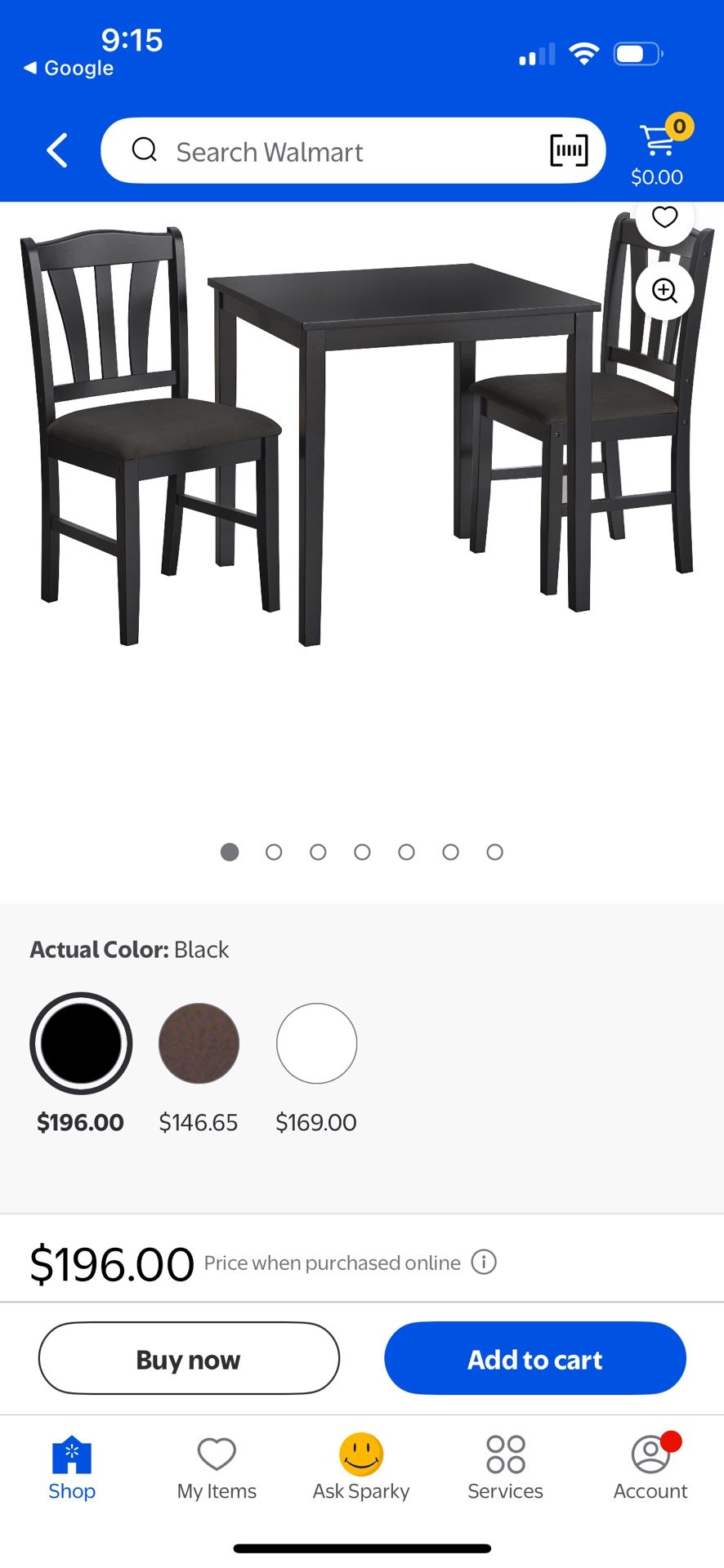Switch to the Shop tab
The height and width of the screenshot is (1568, 724).
[x=72, y=1466]
